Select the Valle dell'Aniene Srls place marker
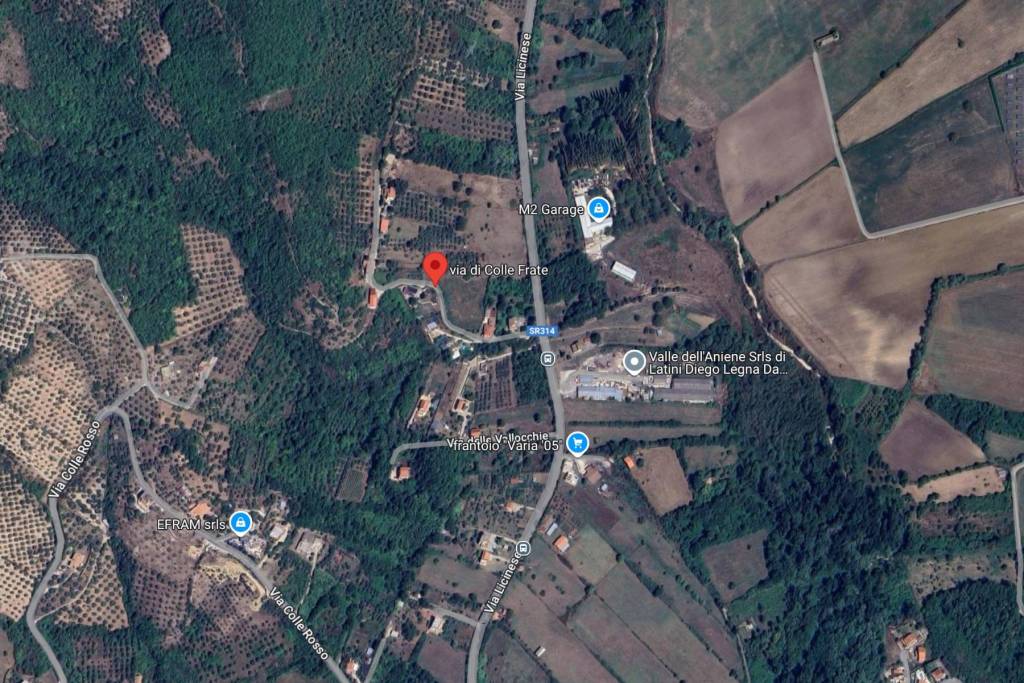The width and height of the screenshot is (1024, 683). [x=633, y=361]
